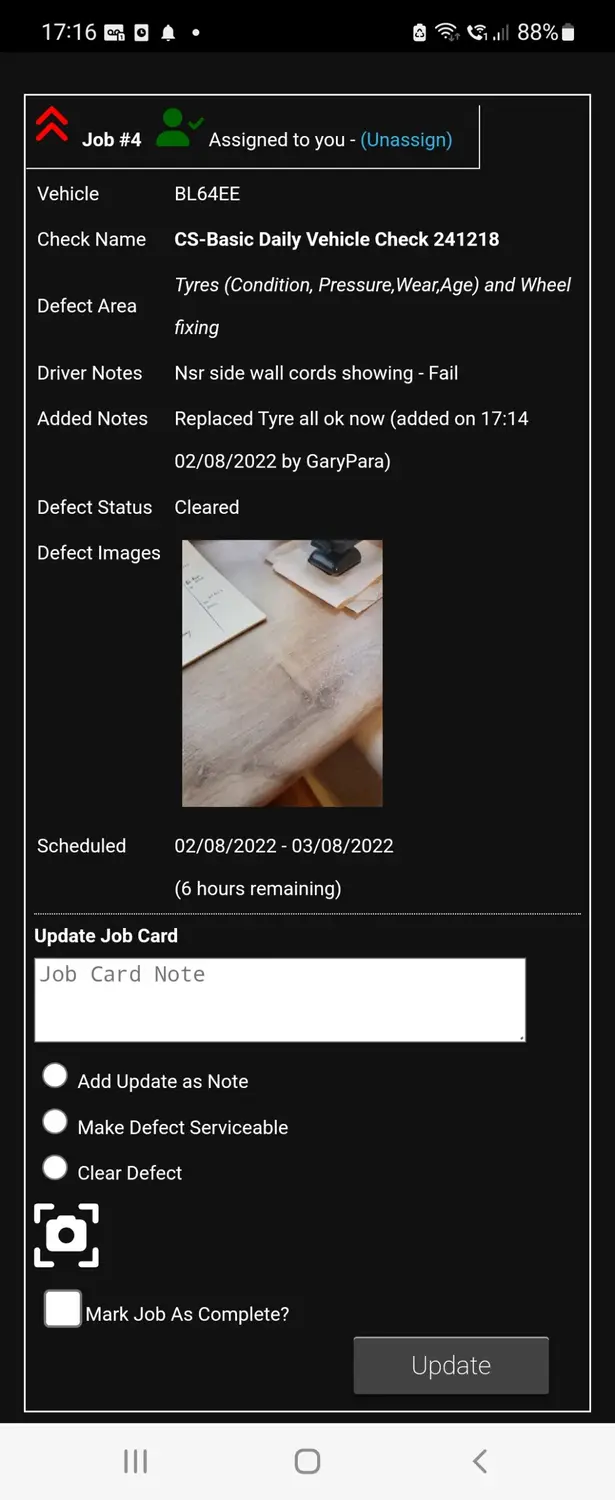The width and height of the screenshot is (615, 1500).
Task: Tap the Update button
Action: [x=451, y=1365]
